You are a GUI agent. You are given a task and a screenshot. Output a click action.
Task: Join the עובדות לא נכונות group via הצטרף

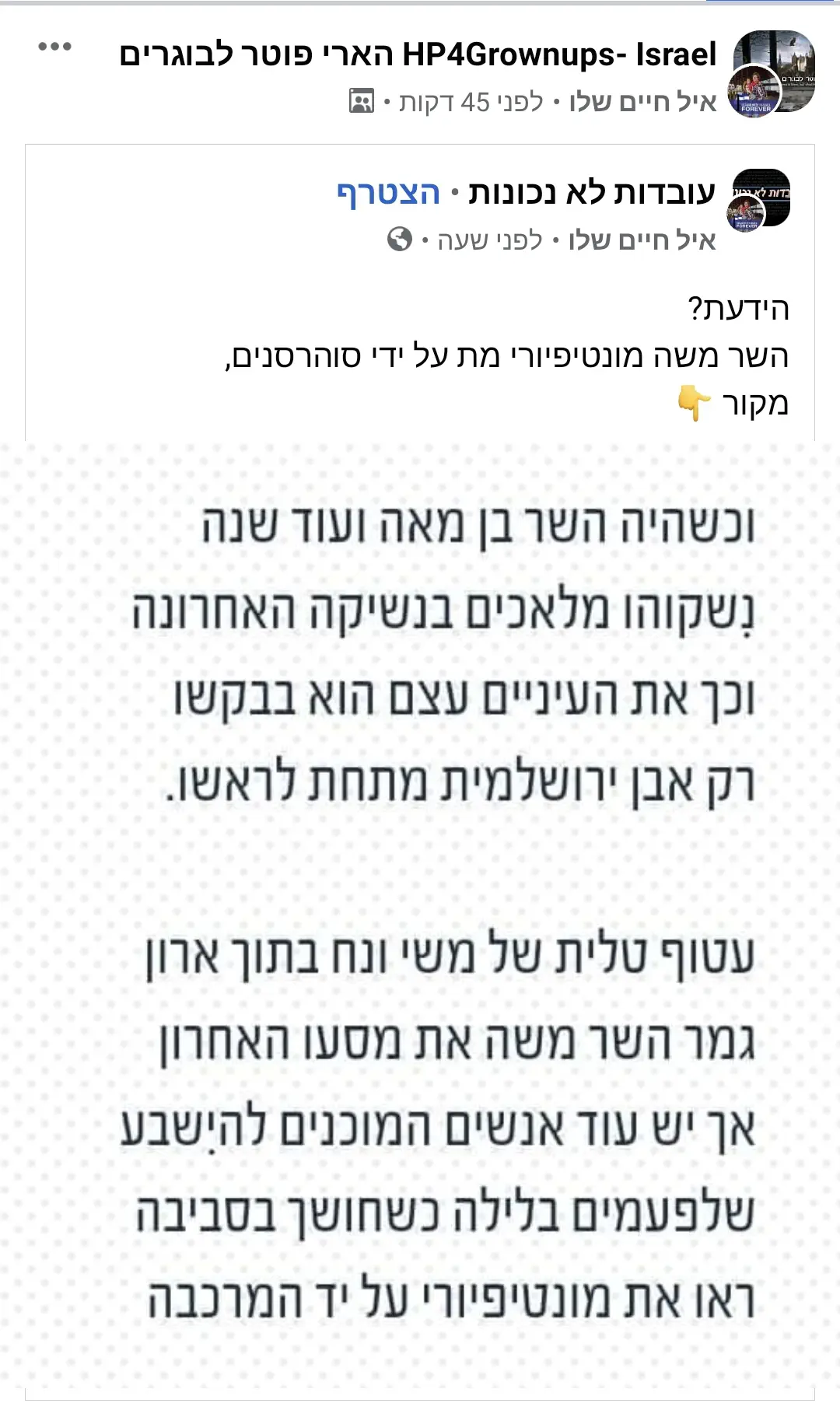388,192
